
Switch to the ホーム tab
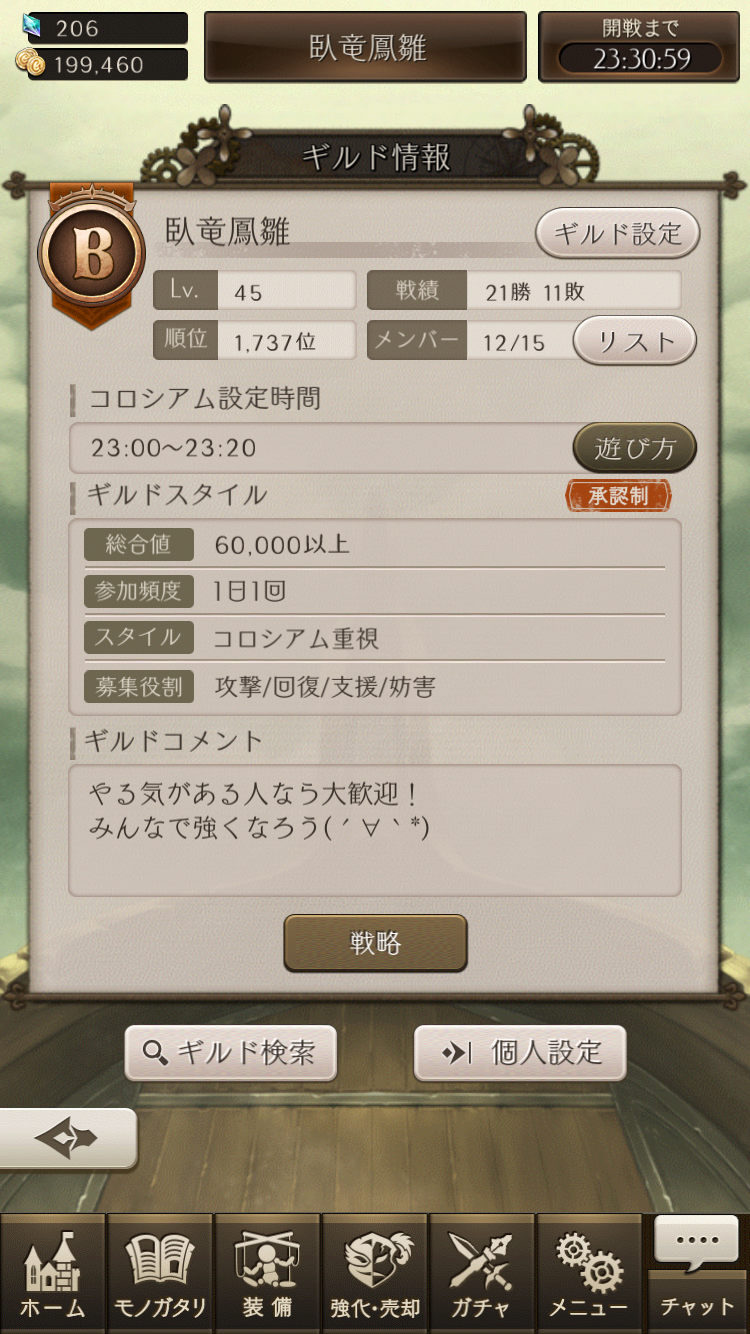[x=53, y=1274]
